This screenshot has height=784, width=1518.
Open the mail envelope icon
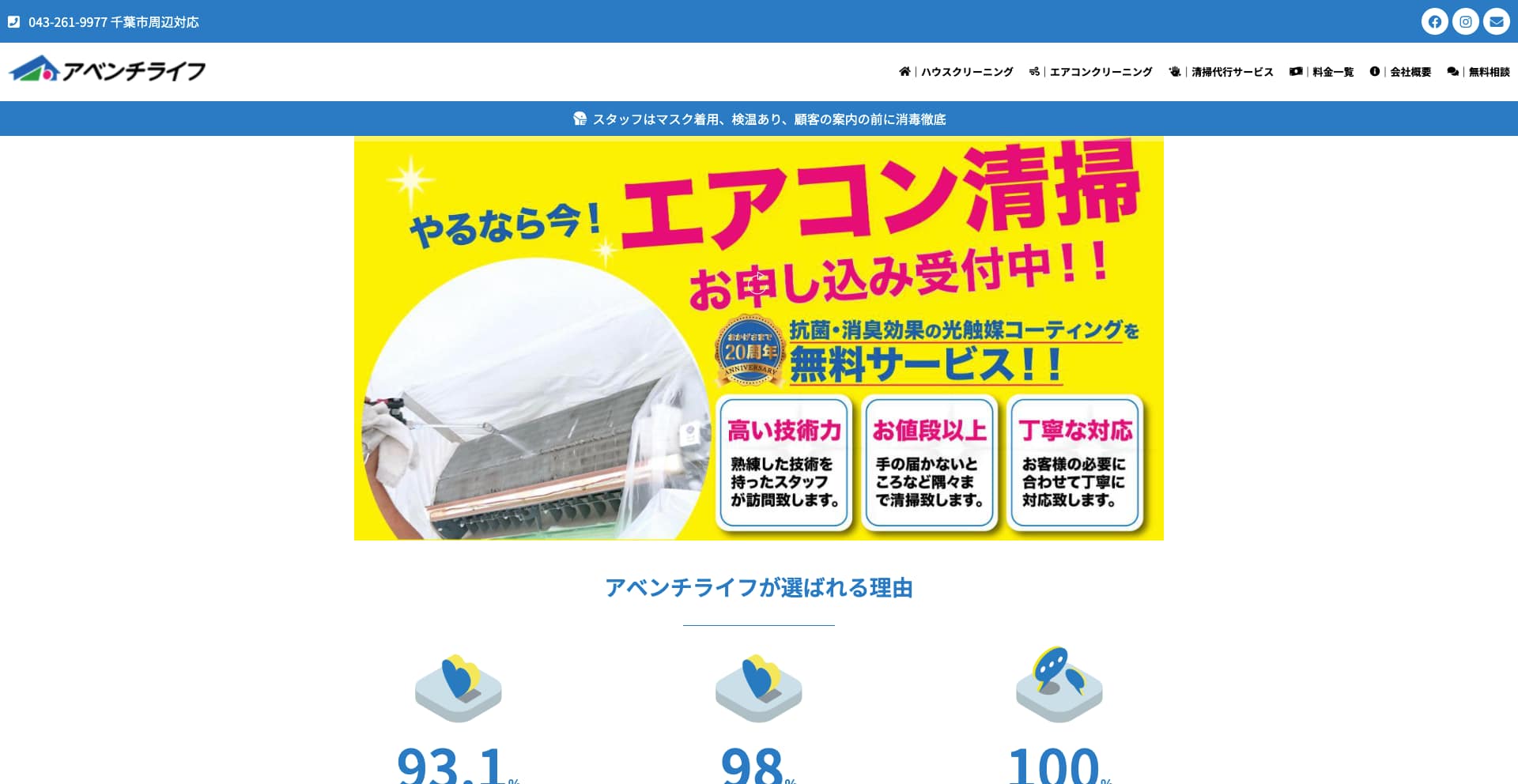(1496, 21)
